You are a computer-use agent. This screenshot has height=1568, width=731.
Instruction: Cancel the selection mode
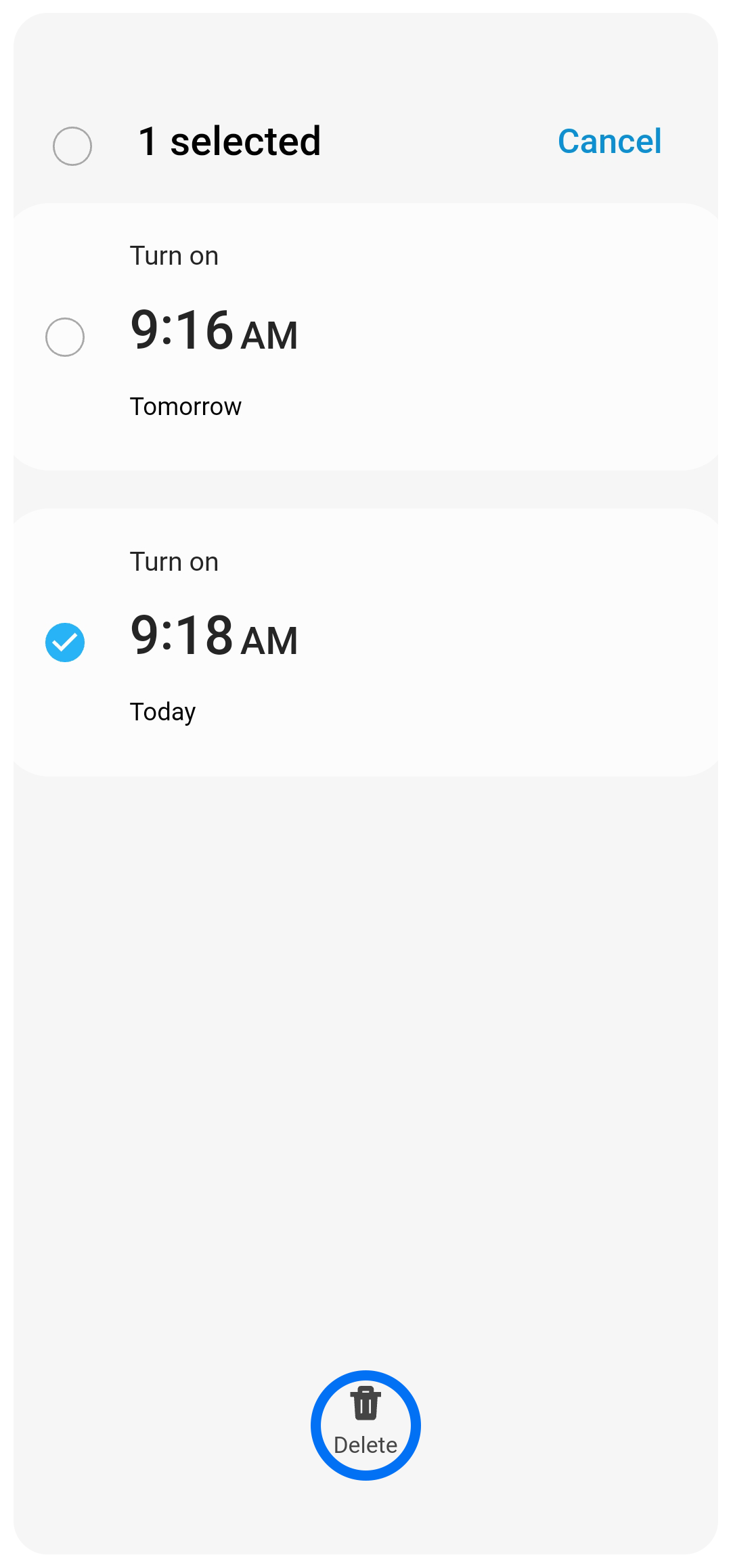pos(609,141)
